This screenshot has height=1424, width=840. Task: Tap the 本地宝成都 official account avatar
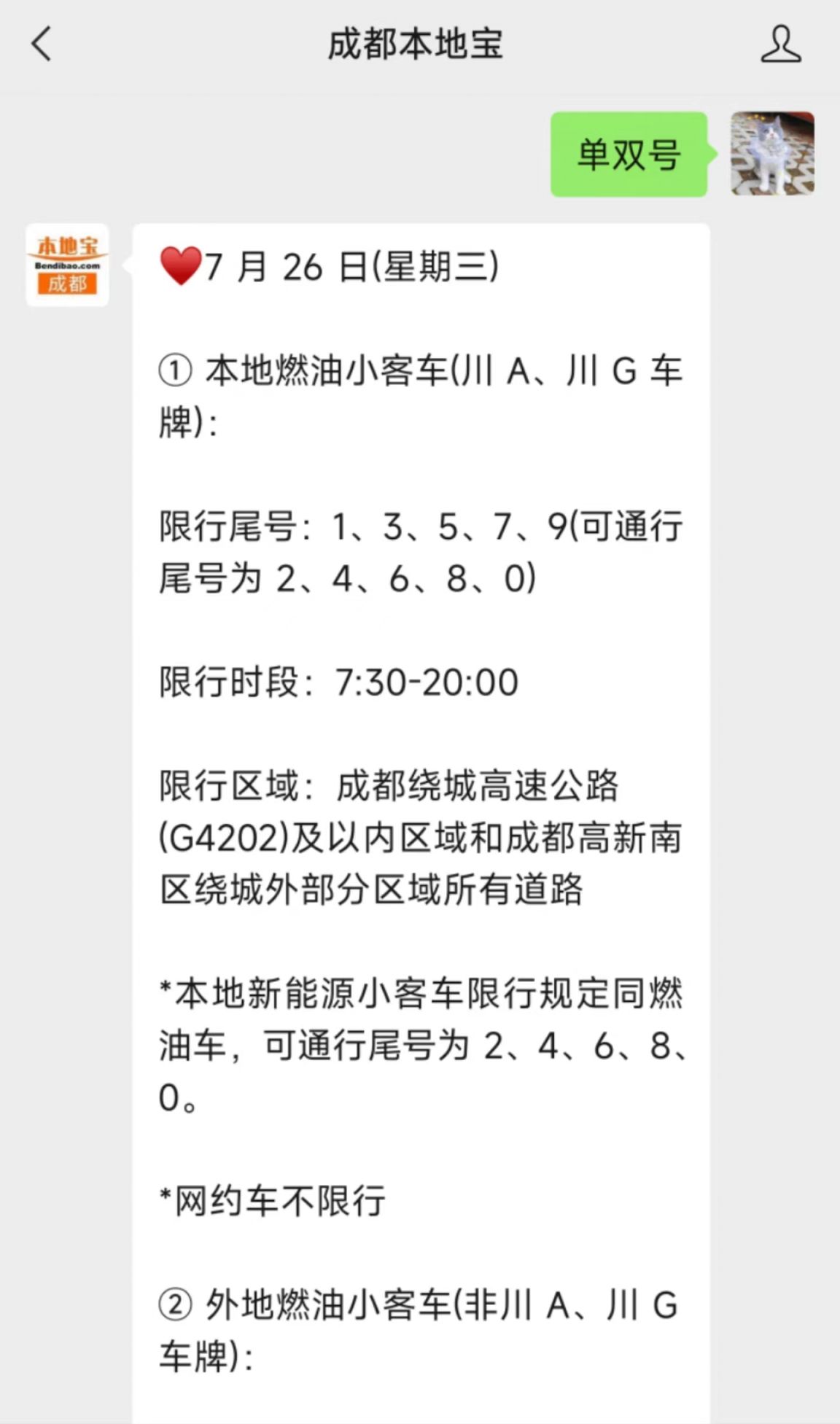[x=67, y=265]
